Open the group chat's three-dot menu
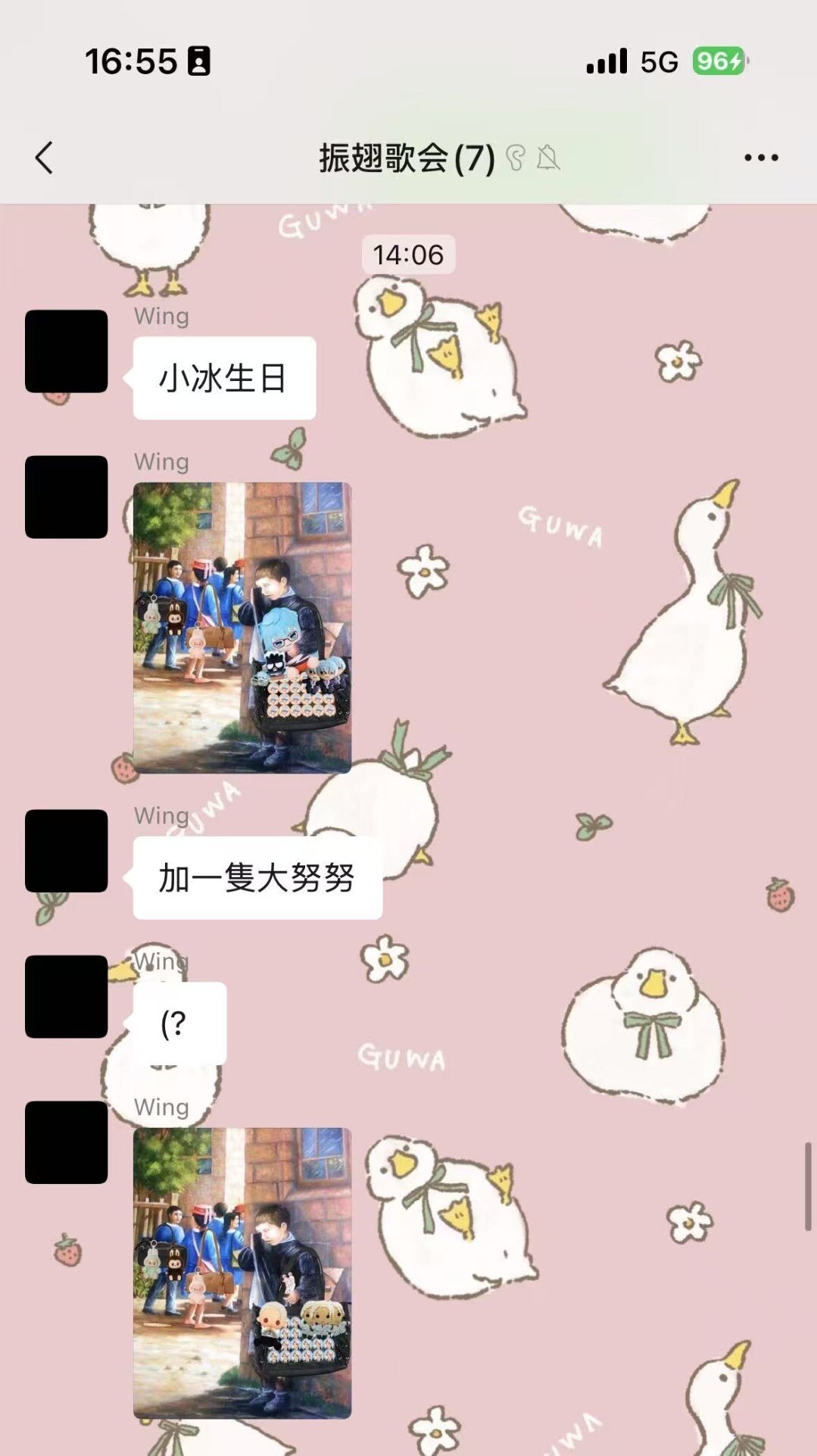Viewport: 817px width, 1456px height. tap(761, 158)
